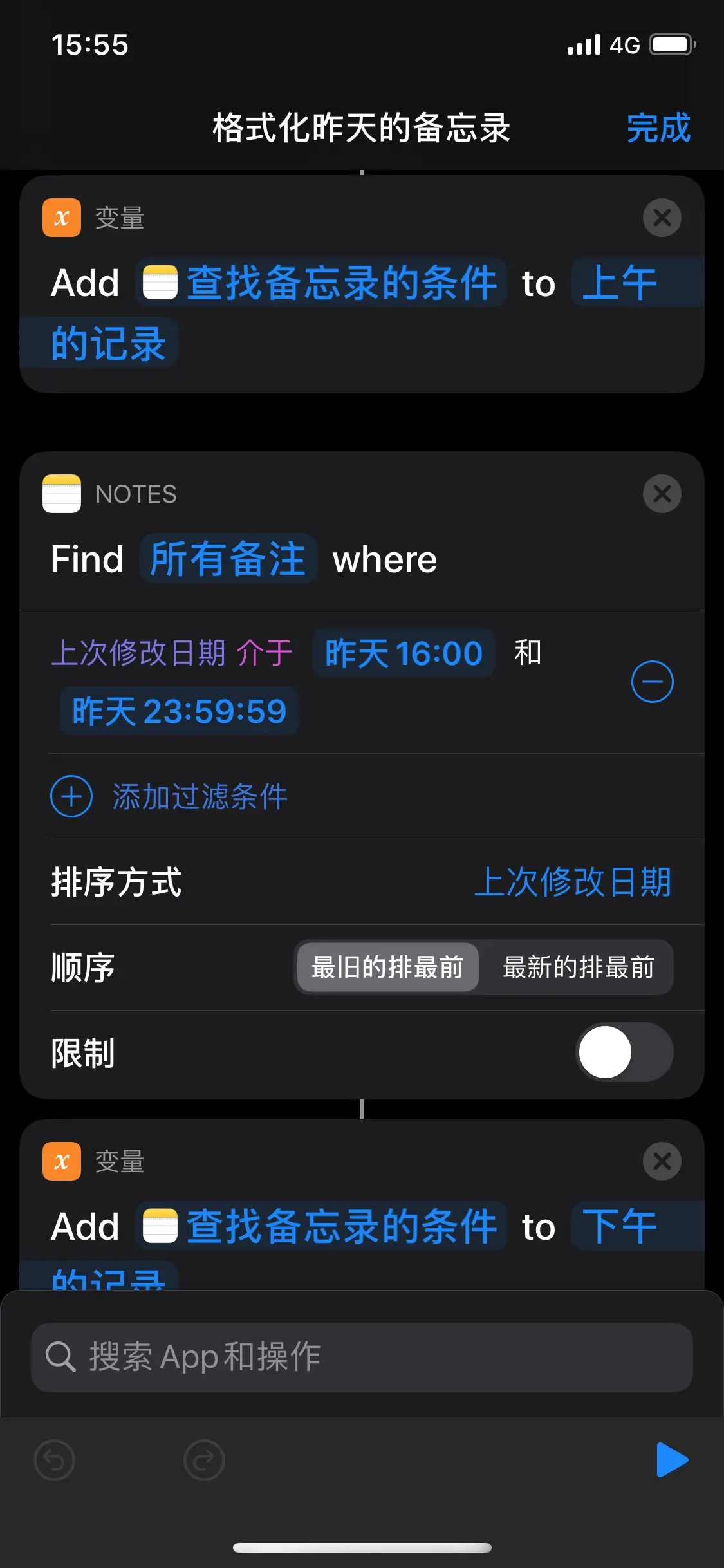This screenshot has width=724, height=1568.
Task: Run the shortcut with play button
Action: (x=671, y=1460)
